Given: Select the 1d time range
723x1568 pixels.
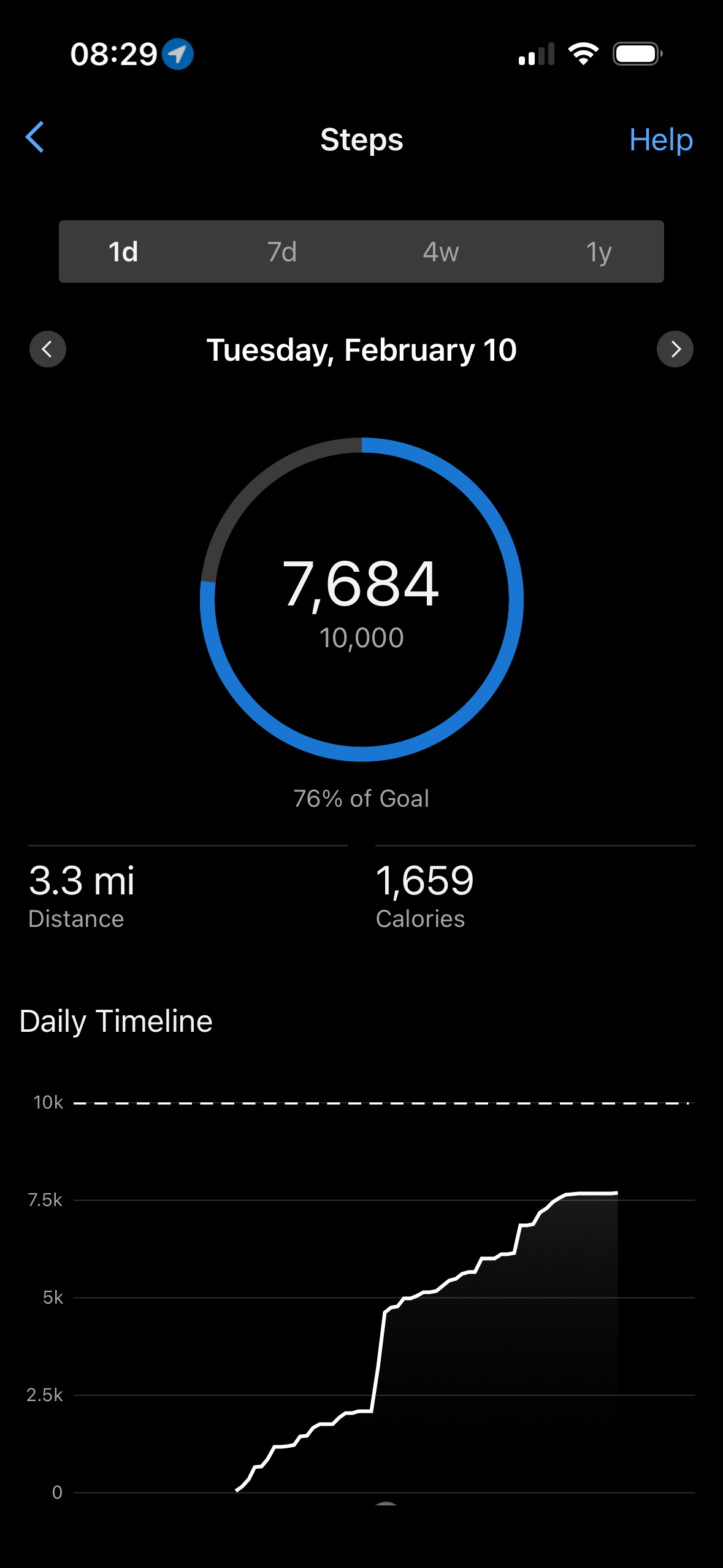Looking at the screenshot, I should (x=123, y=252).
